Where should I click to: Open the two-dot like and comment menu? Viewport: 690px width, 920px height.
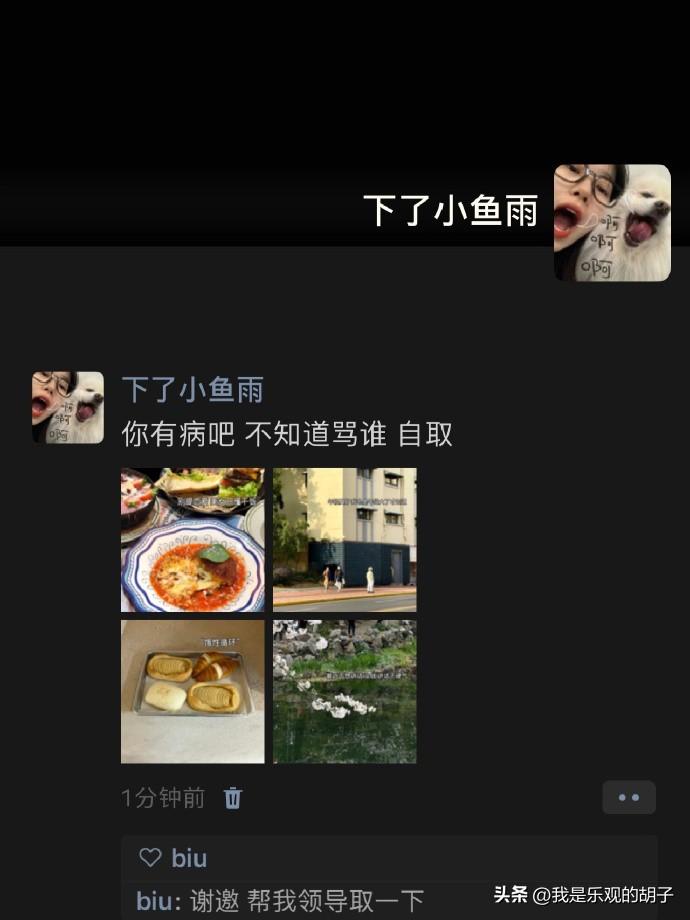tap(629, 797)
